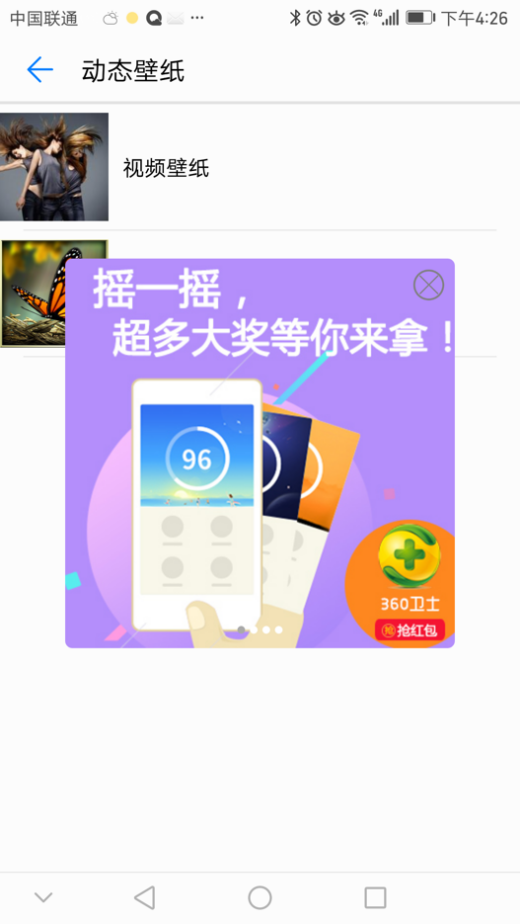Screen dimensions: 520x924
Task: Tap the 抢红包 button in the ad
Action: (410, 630)
